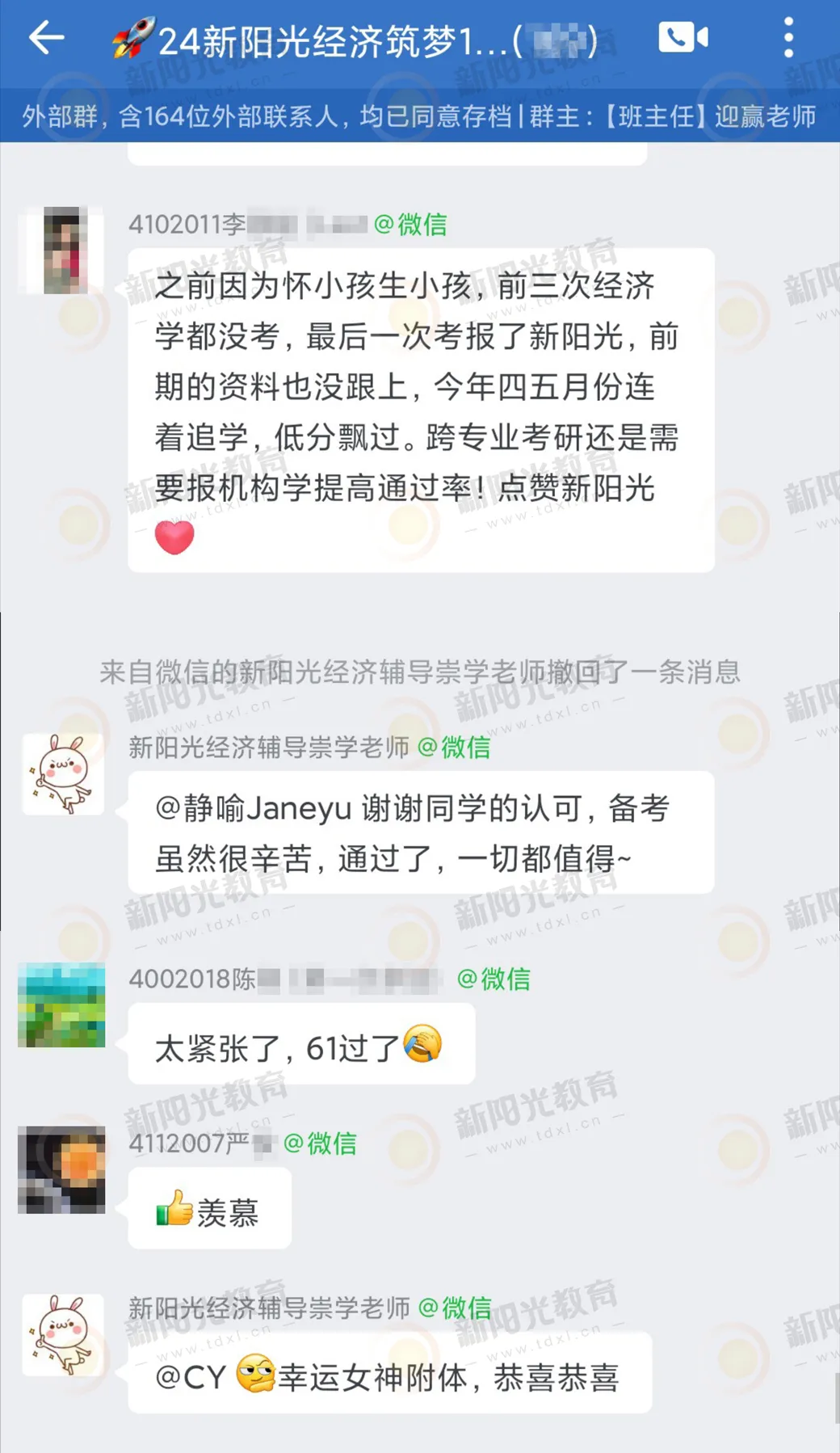Open the three-dot overflow menu

pyautogui.click(x=788, y=37)
